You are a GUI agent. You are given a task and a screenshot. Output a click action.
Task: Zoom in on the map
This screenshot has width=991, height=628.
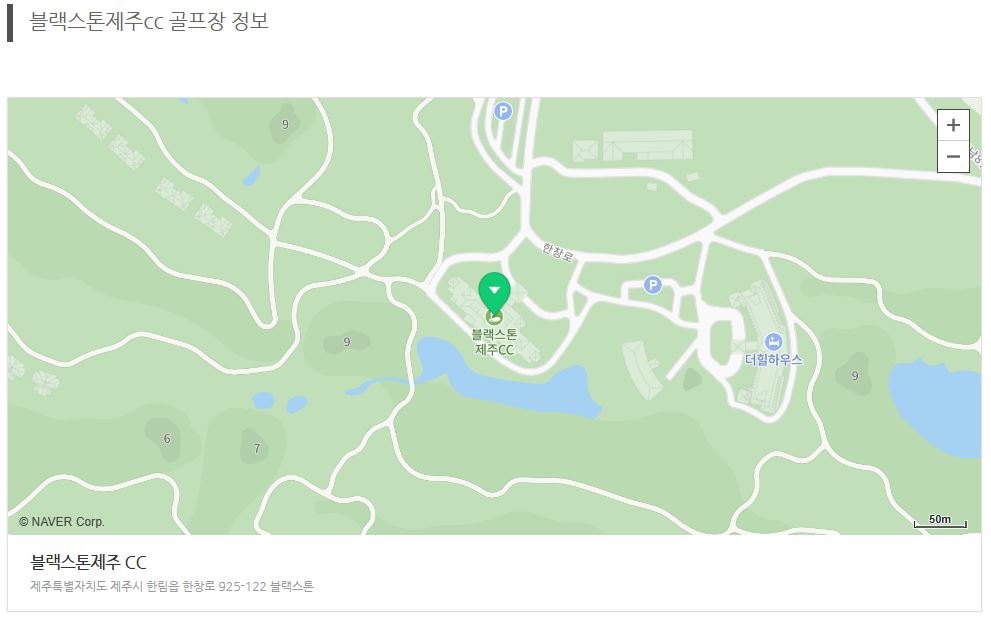point(952,125)
